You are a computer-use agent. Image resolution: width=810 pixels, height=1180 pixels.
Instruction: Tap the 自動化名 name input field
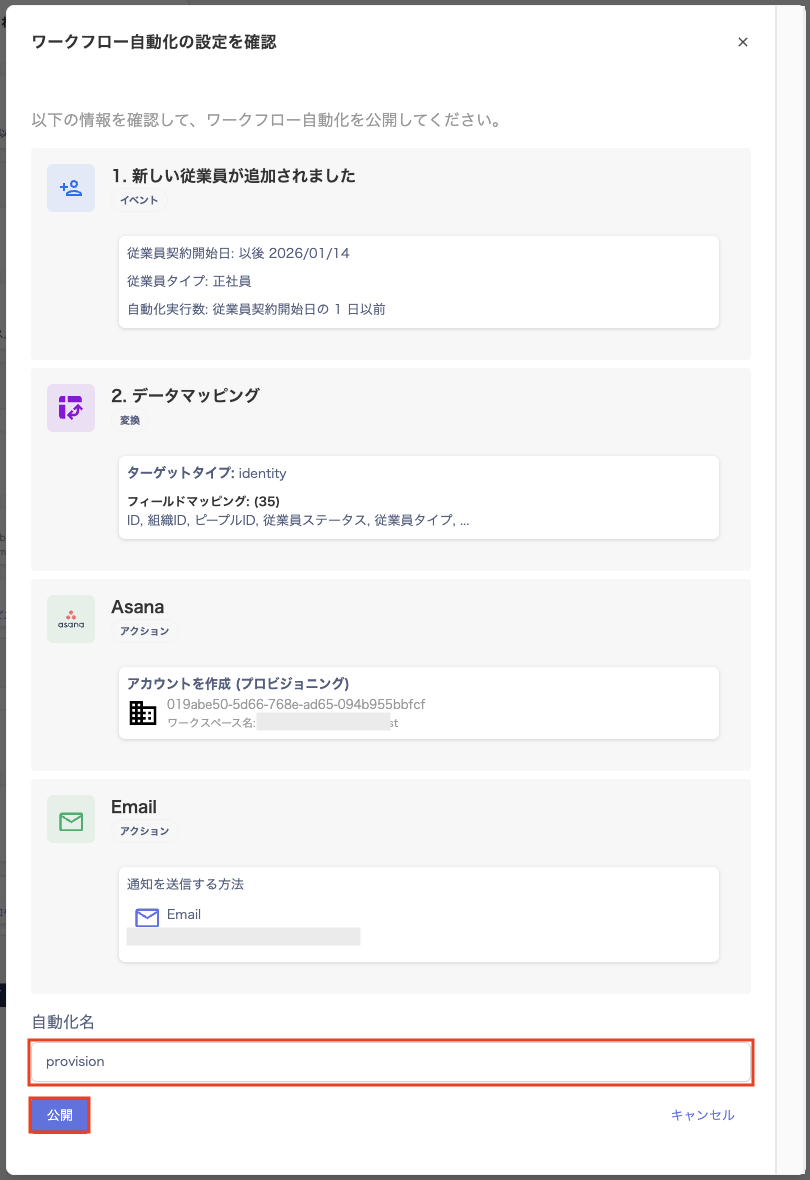click(390, 1062)
